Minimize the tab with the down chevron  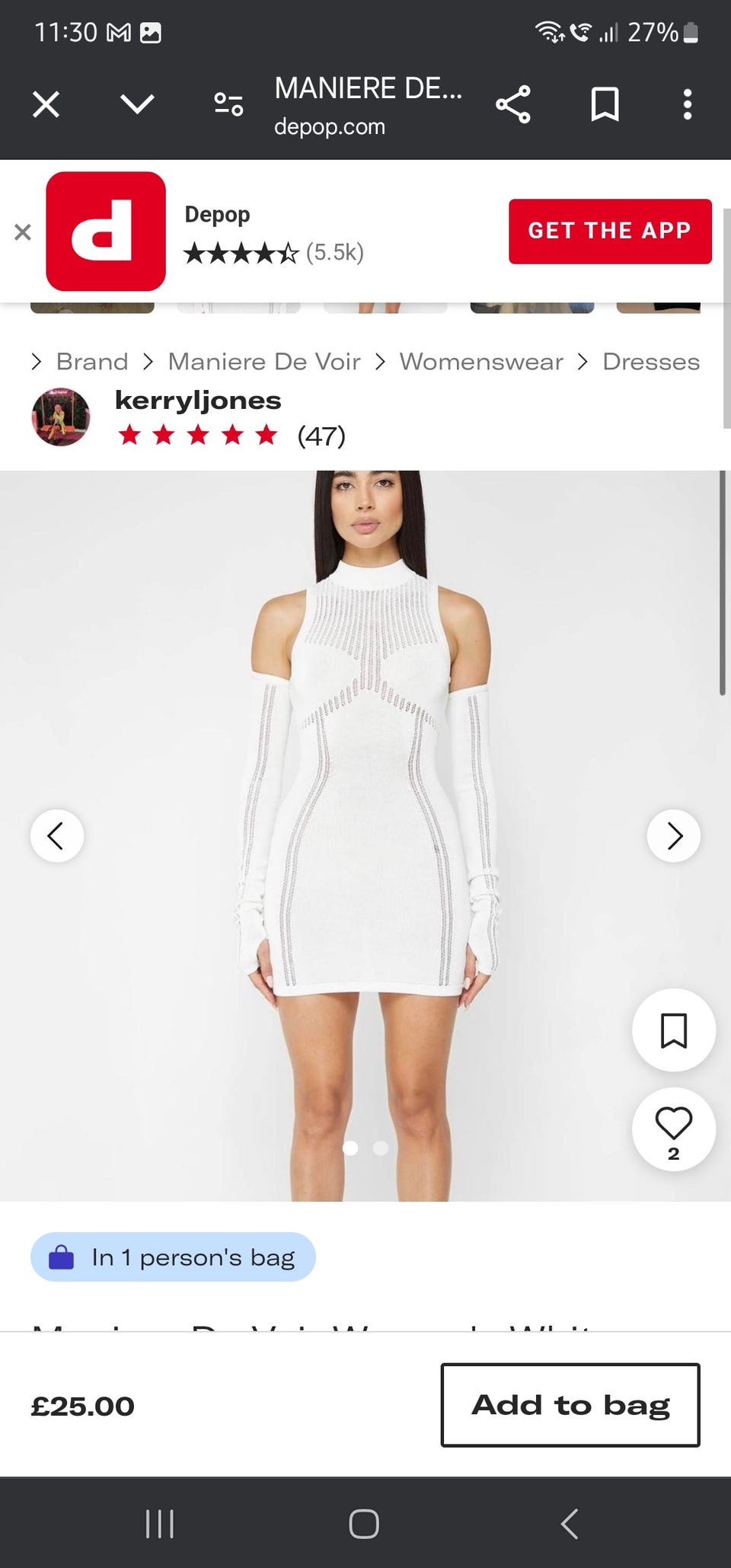click(137, 104)
